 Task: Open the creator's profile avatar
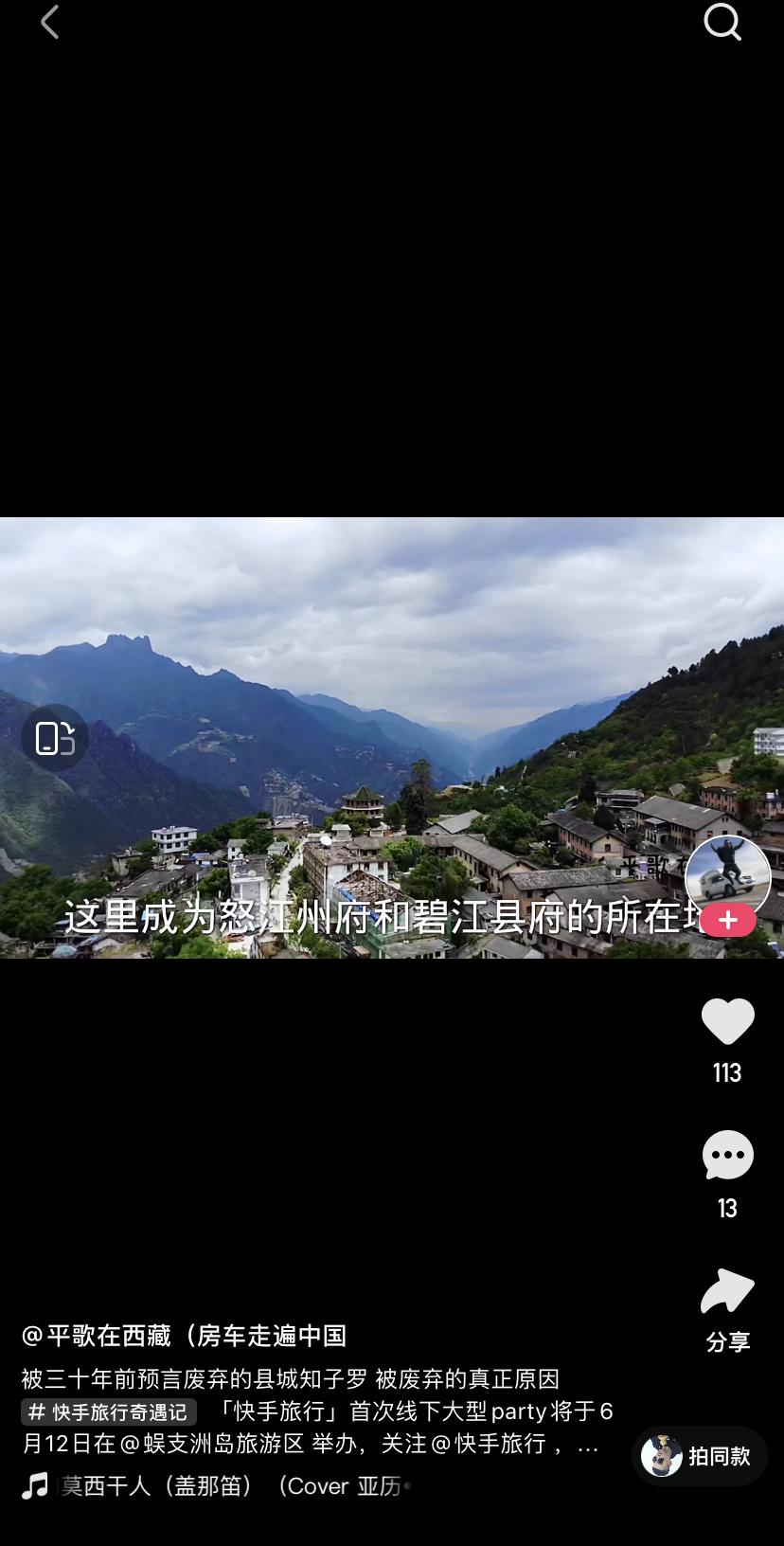tap(727, 877)
